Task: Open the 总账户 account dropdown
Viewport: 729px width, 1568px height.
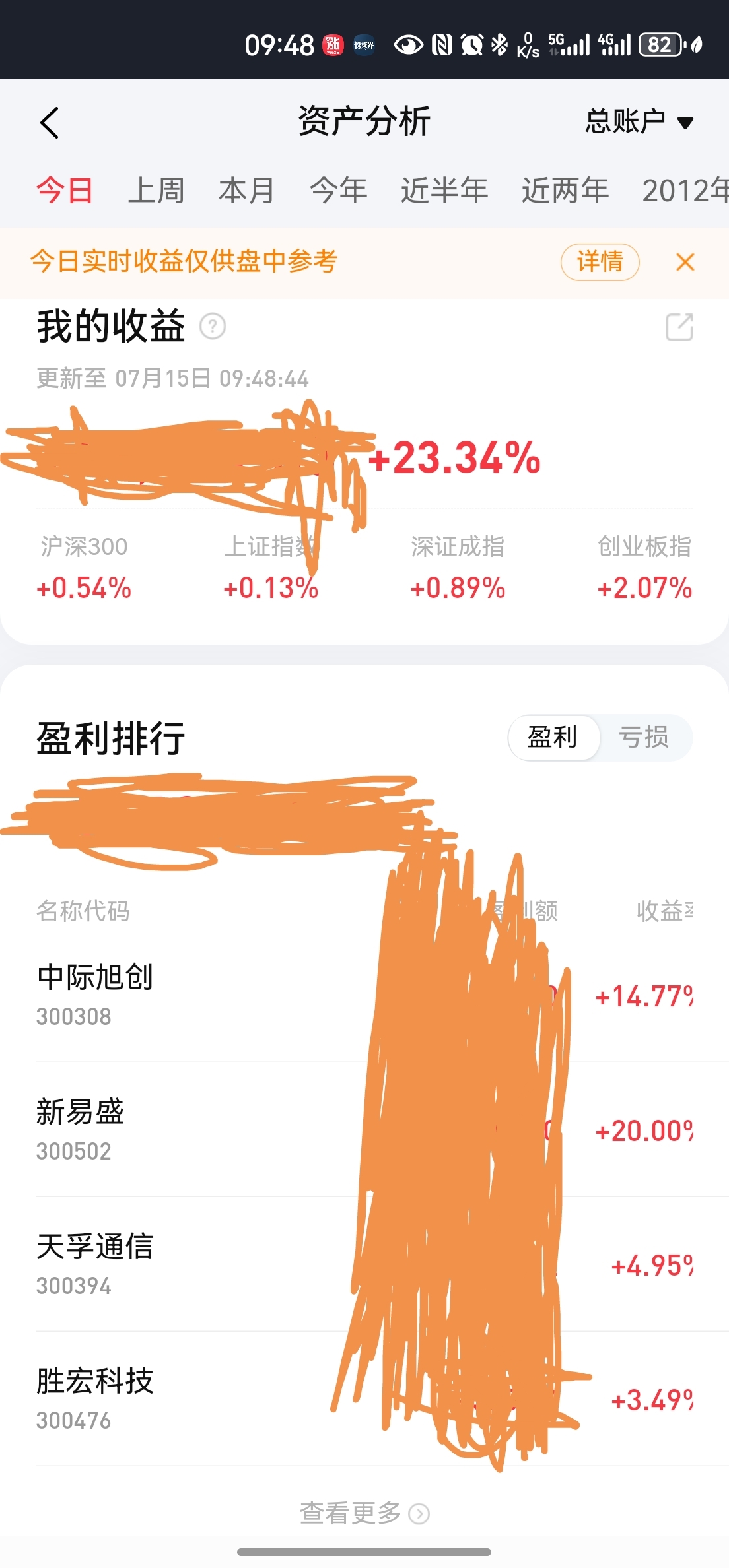Action: pyautogui.click(x=639, y=122)
